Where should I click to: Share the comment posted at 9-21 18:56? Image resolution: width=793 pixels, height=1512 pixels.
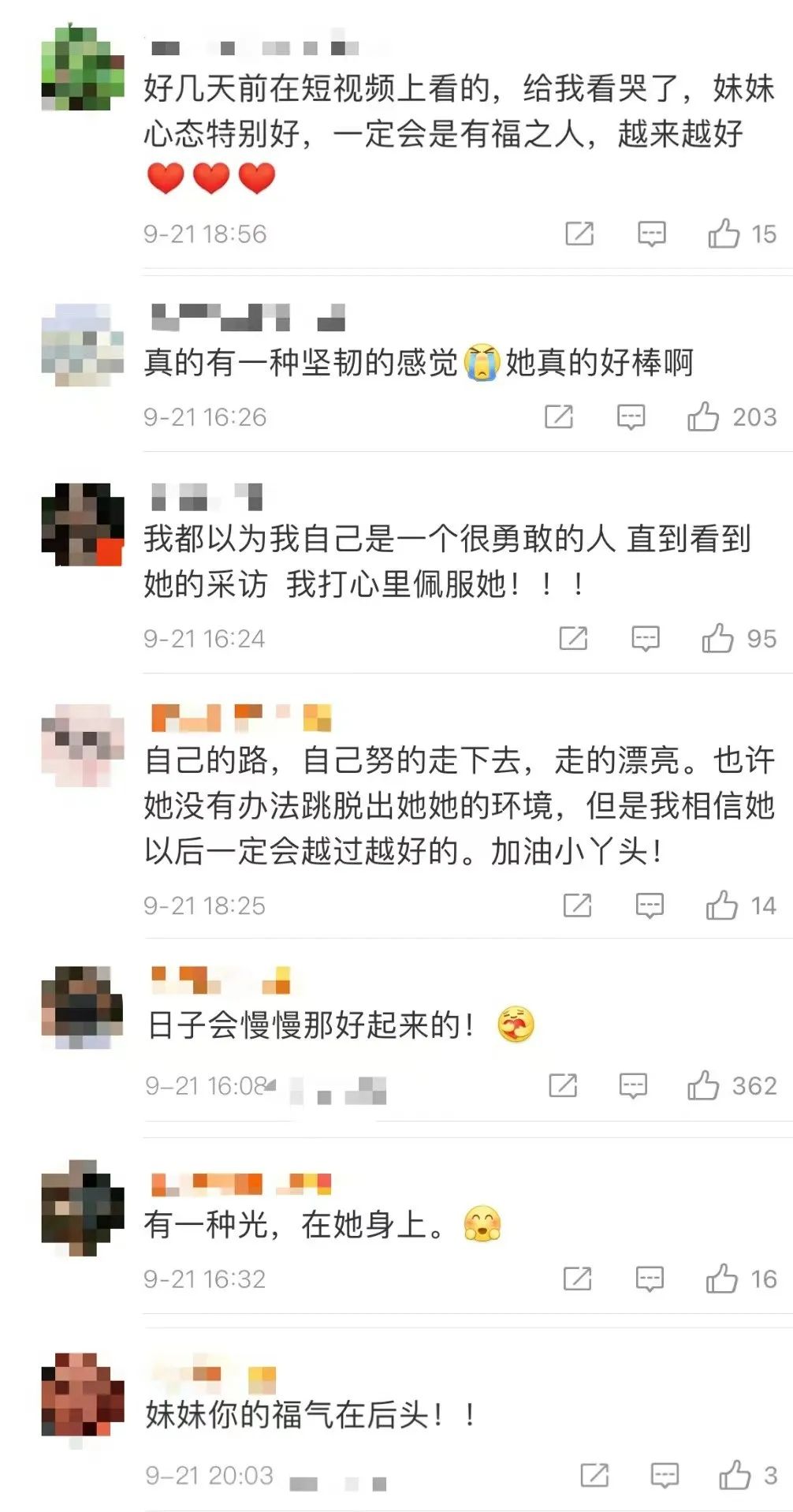click(x=579, y=233)
